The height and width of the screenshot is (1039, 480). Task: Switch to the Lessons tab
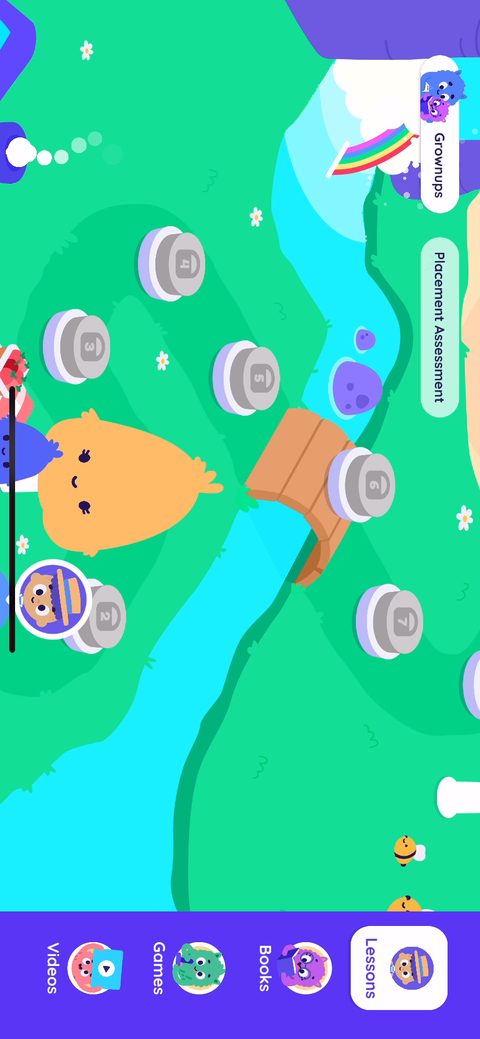click(398, 967)
